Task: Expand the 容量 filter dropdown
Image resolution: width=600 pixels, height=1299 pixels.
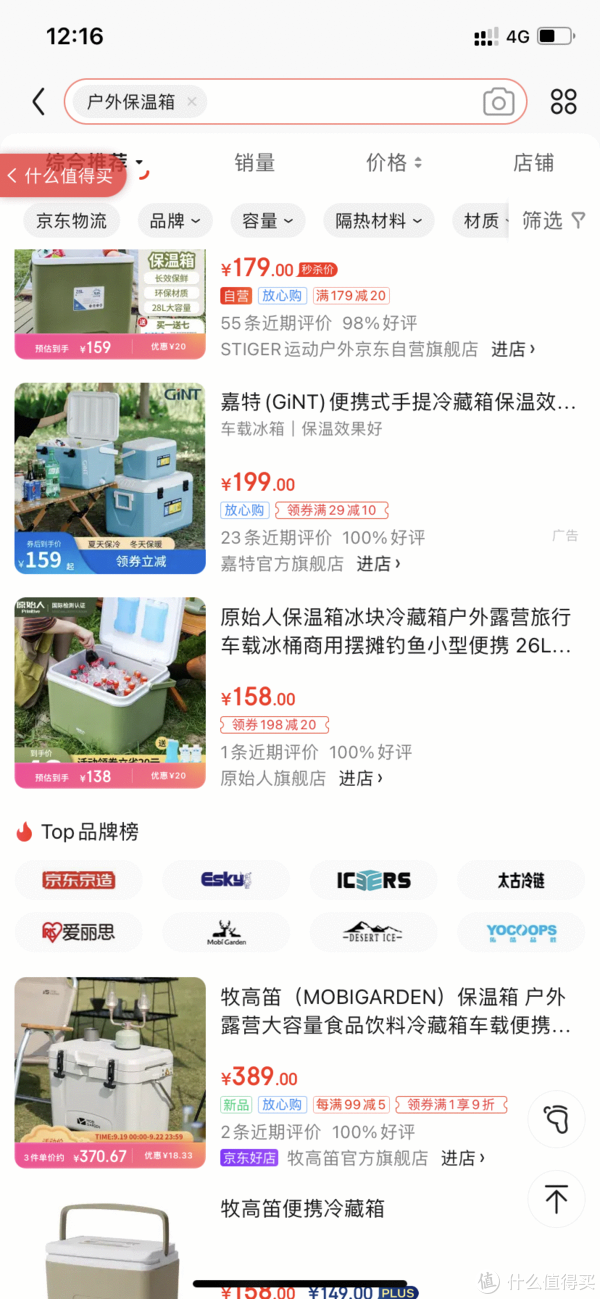Action: [267, 221]
